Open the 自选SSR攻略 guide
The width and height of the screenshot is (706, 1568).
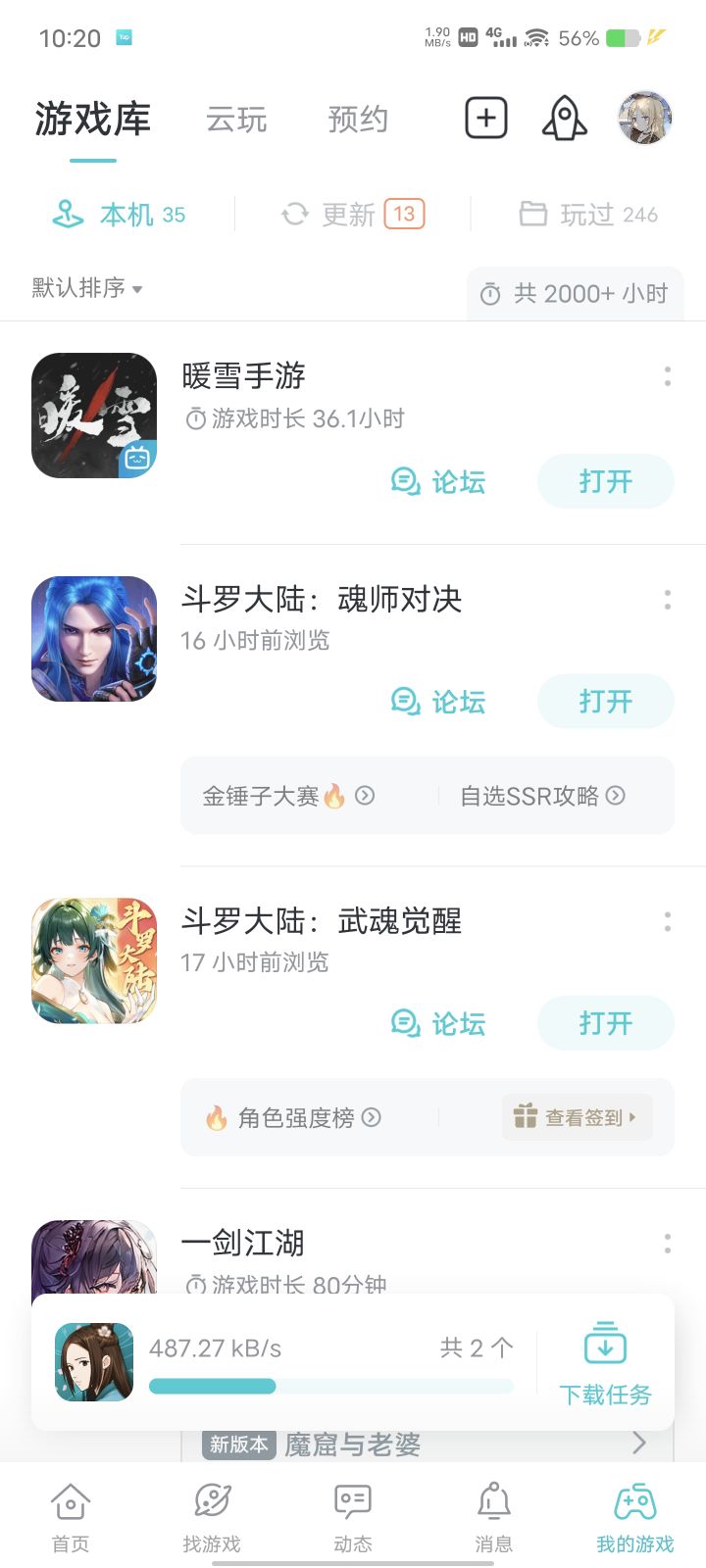(x=542, y=796)
